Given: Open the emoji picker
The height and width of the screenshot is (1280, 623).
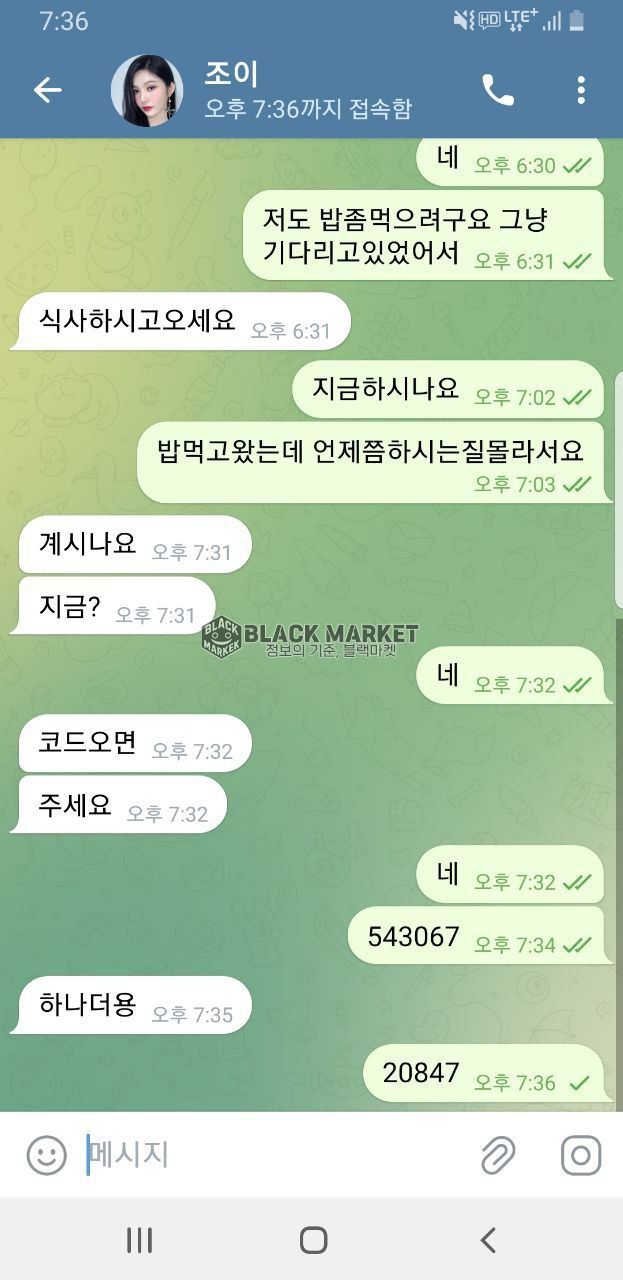Looking at the screenshot, I should pyautogui.click(x=46, y=1155).
